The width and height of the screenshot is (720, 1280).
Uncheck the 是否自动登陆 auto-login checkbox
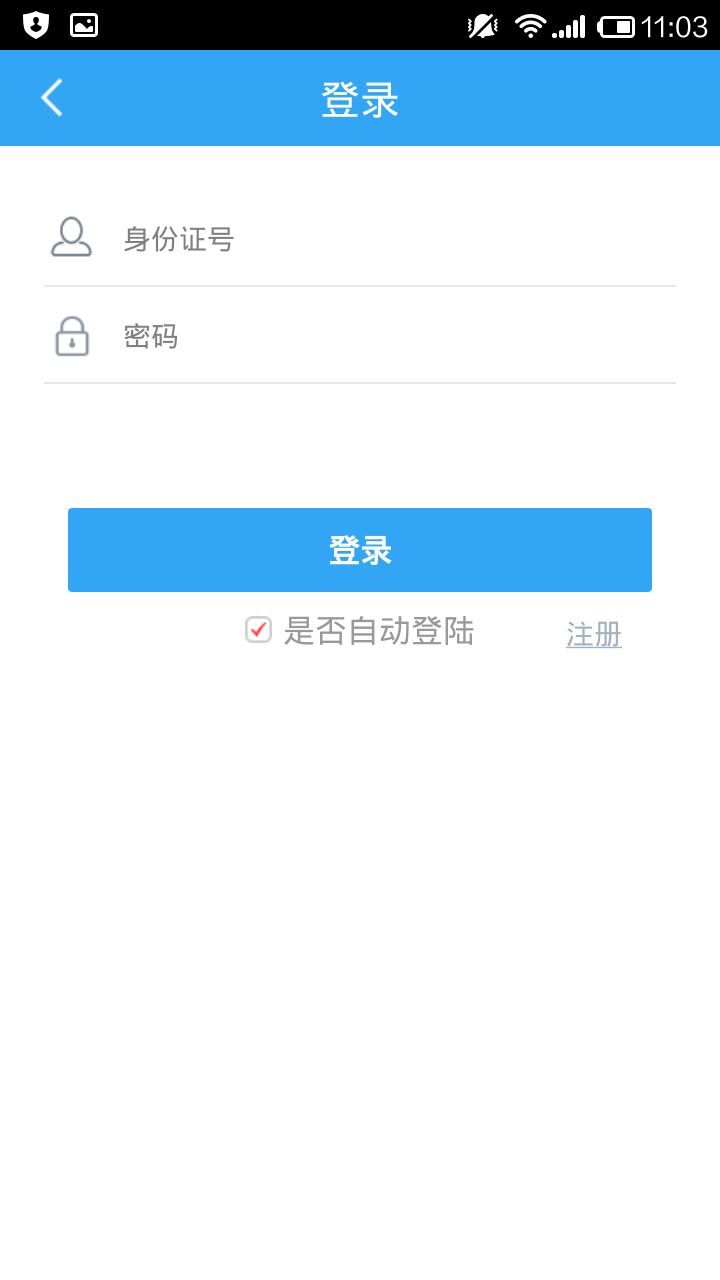pos(258,630)
